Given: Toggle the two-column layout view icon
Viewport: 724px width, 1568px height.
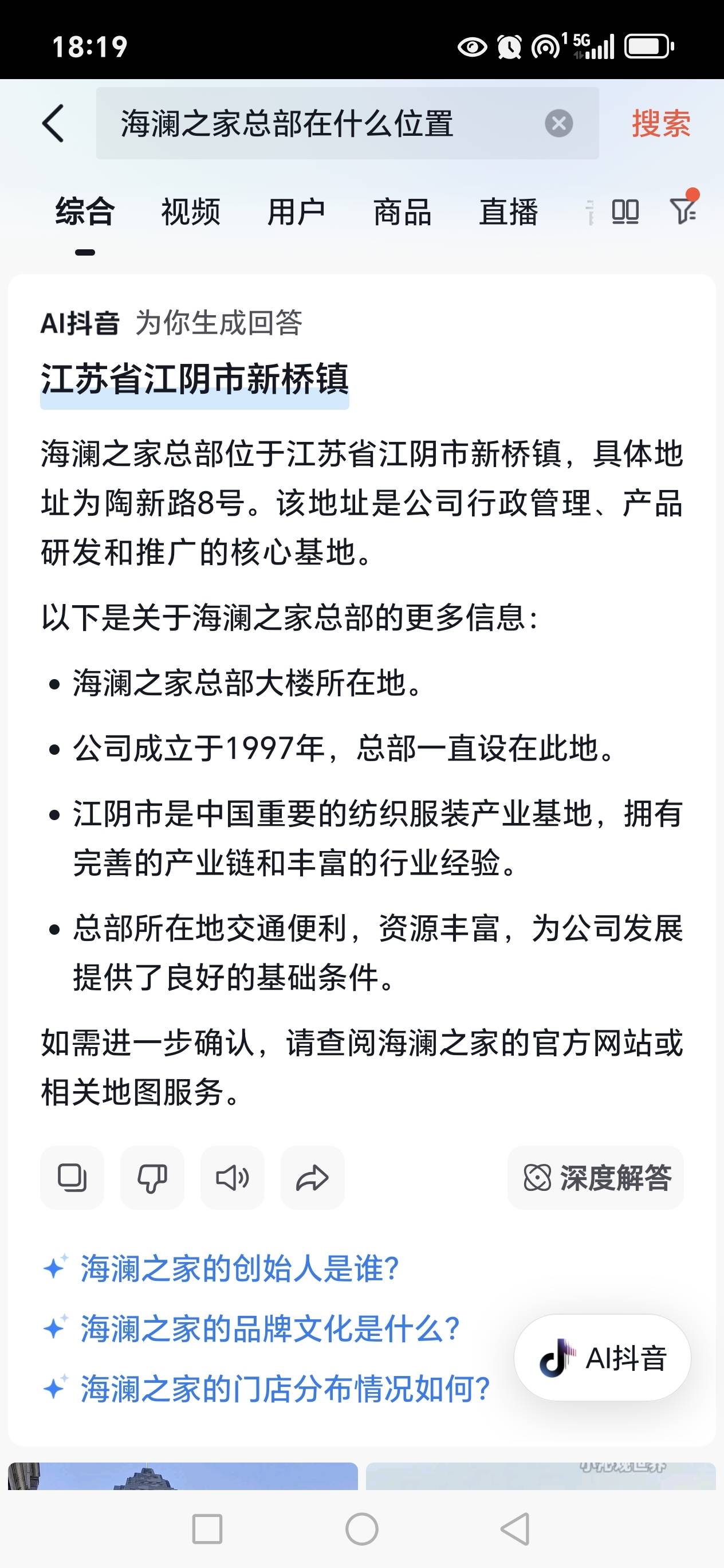Looking at the screenshot, I should [625, 213].
